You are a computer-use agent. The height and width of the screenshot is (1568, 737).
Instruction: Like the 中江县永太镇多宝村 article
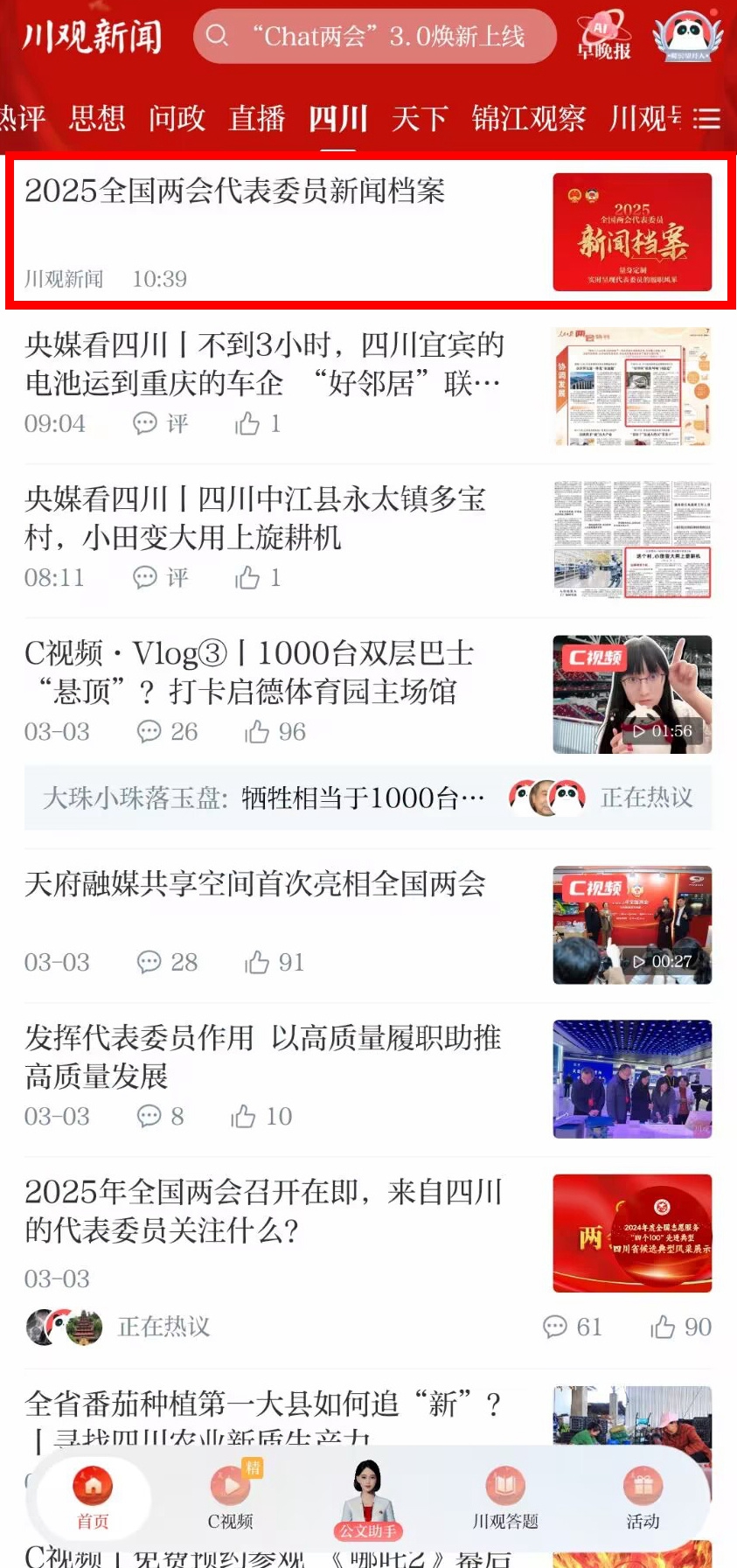coord(249,578)
